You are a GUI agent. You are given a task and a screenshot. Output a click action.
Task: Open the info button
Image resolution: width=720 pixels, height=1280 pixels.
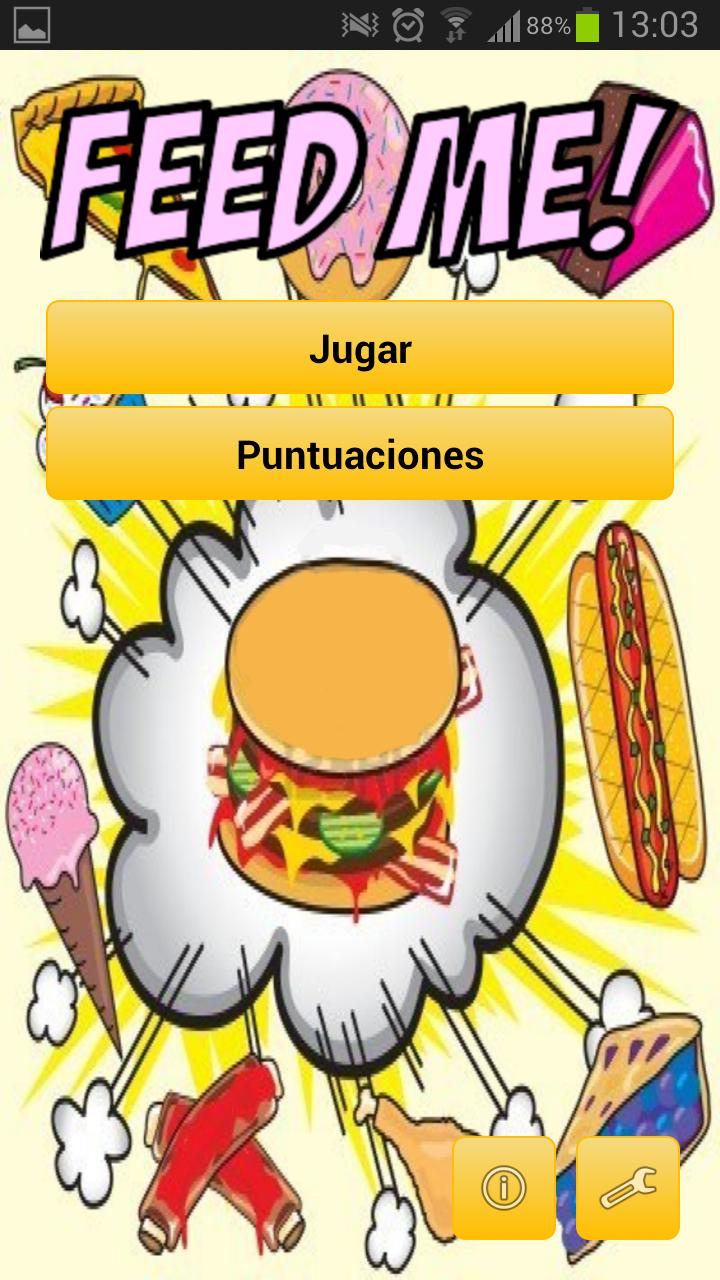pos(504,1188)
